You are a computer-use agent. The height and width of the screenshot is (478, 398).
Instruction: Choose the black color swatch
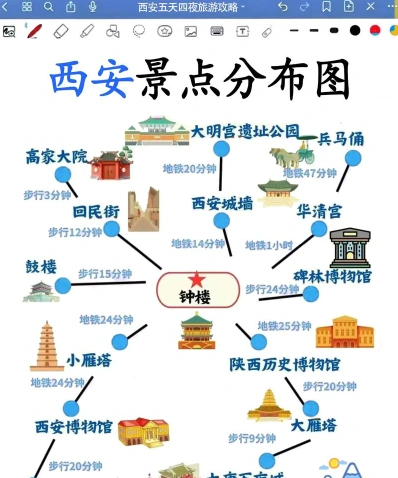coord(355,31)
